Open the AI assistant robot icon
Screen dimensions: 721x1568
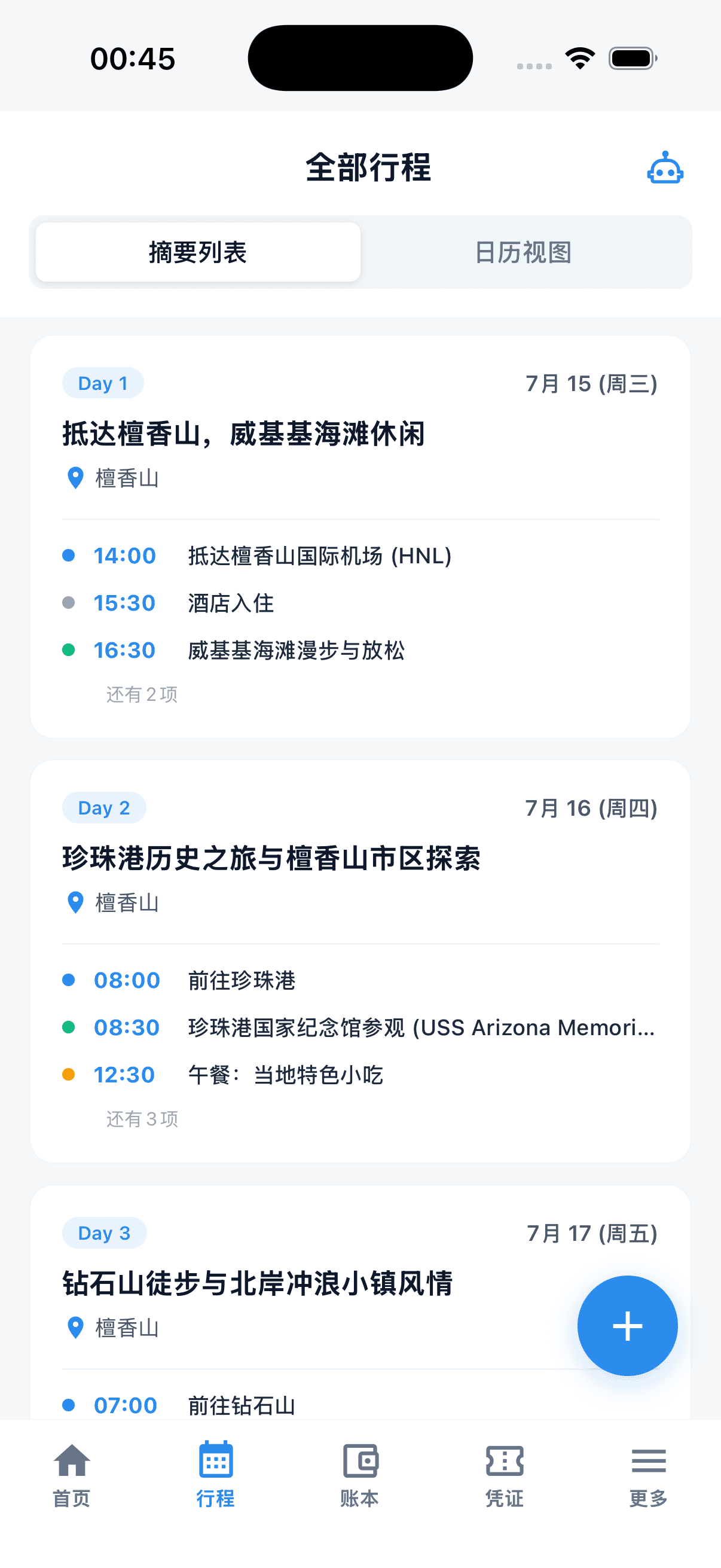pos(664,168)
